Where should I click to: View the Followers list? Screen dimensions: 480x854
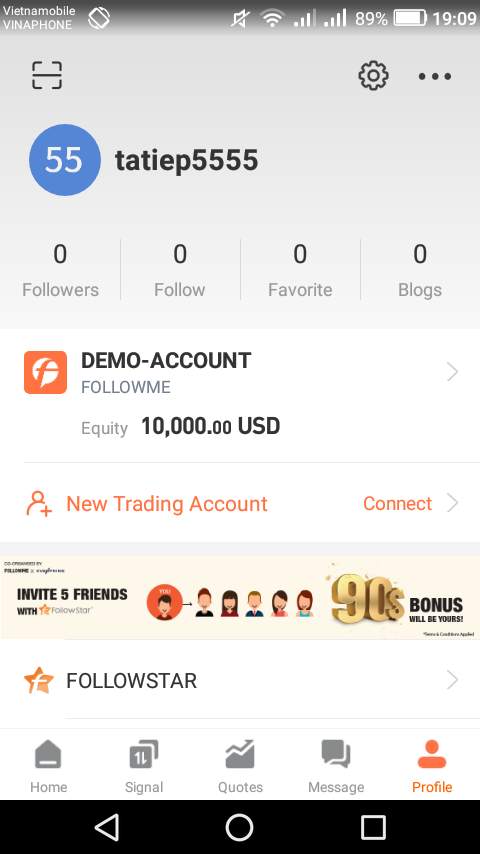(60, 270)
